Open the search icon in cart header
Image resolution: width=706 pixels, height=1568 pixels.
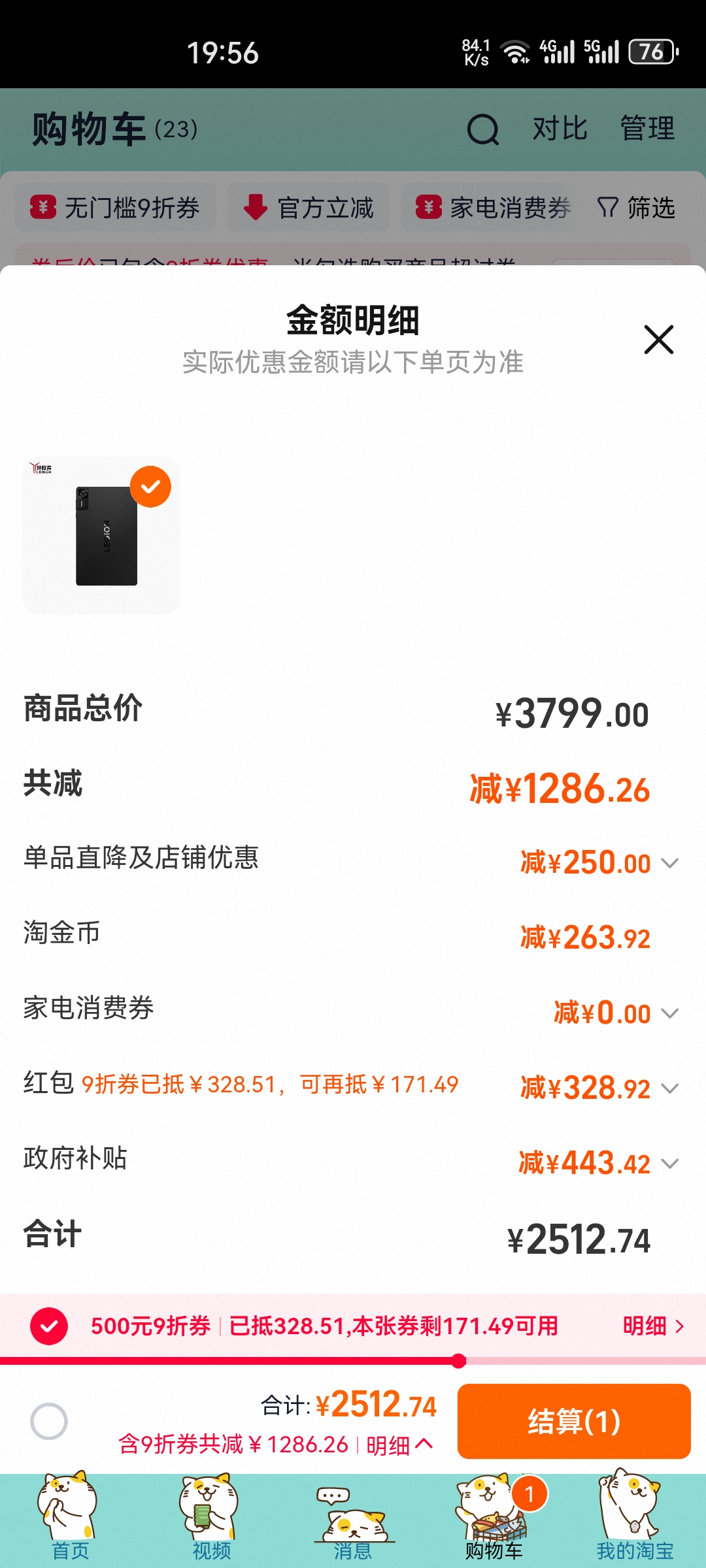point(482,129)
